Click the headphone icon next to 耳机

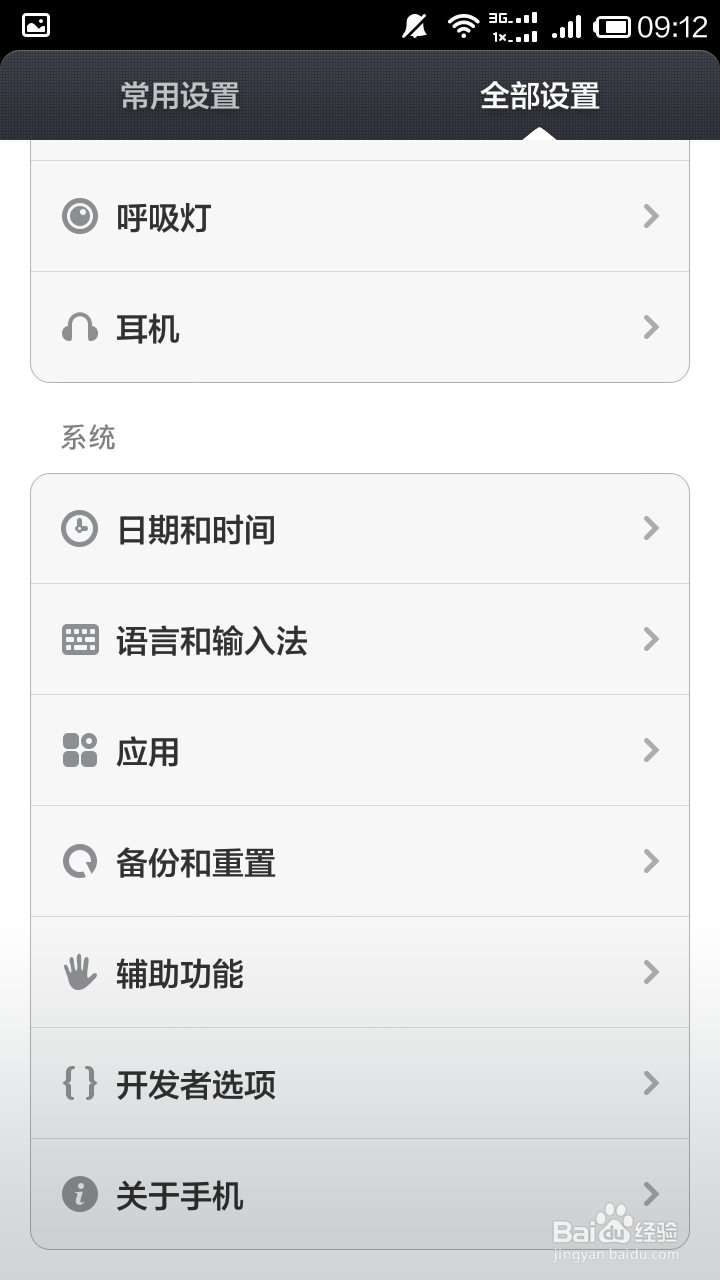pos(81,327)
